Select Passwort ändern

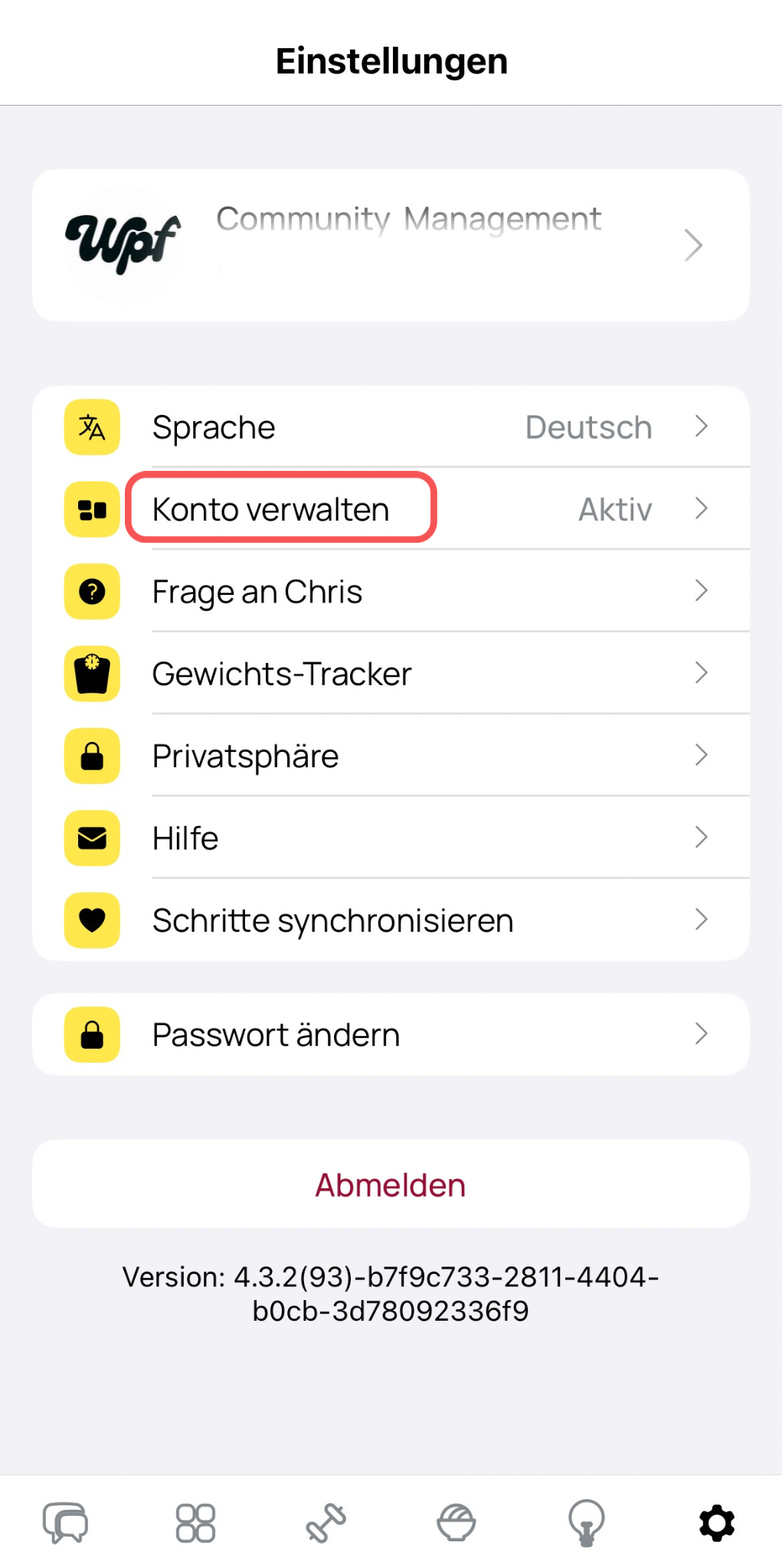(x=391, y=1034)
